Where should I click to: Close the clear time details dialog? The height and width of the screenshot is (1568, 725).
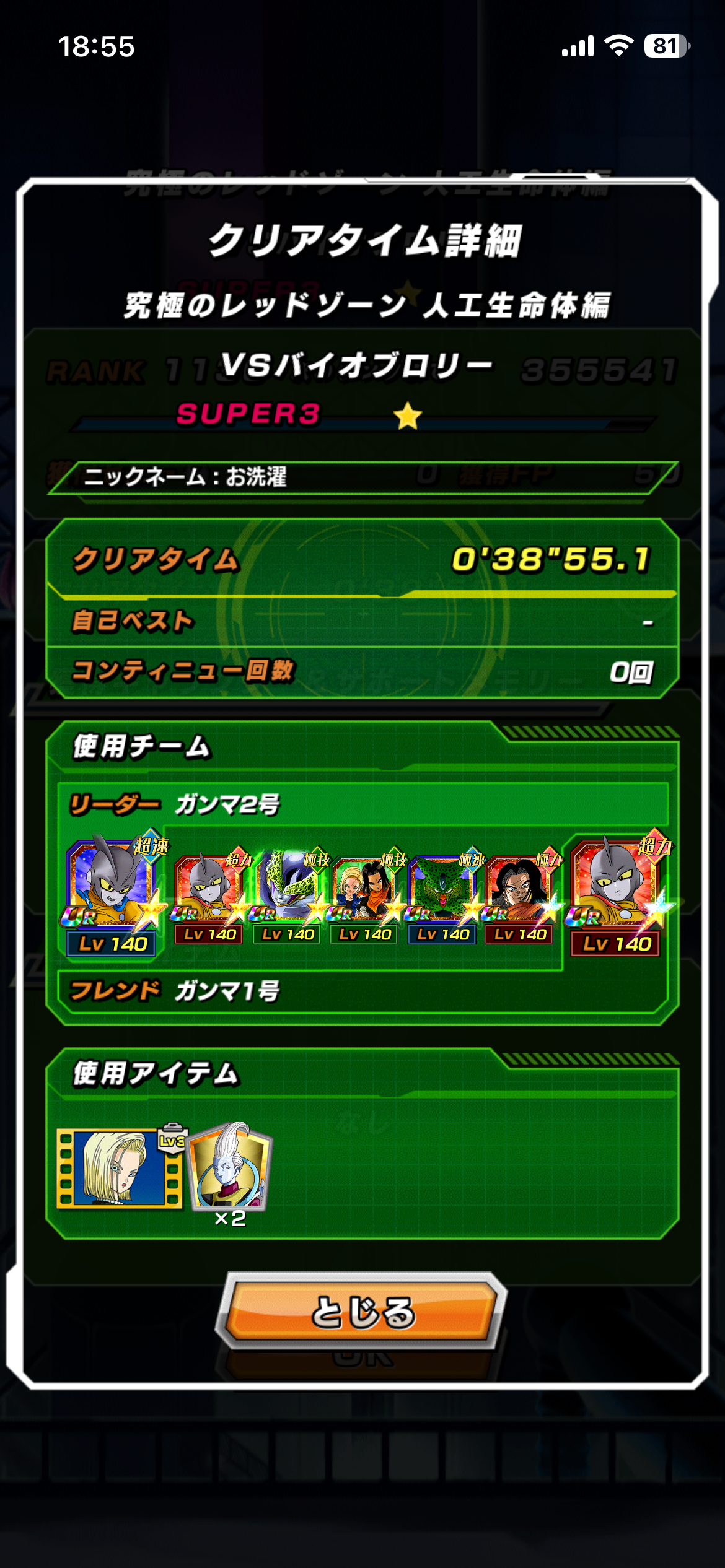(362, 1311)
